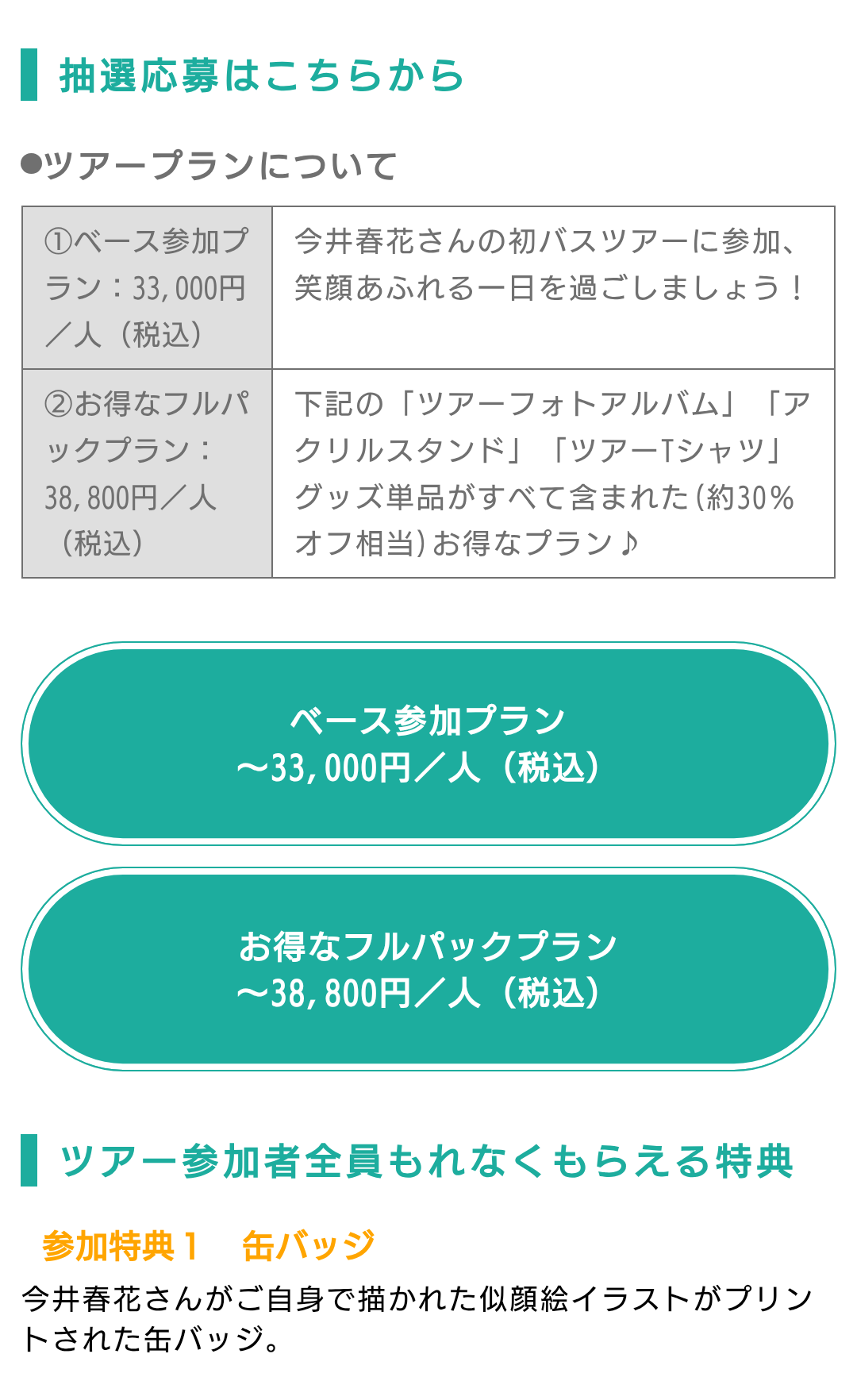Choose the お得なフルパックプラン 38,800円 button
This screenshot has width=857, height=1400.
[428, 969]
